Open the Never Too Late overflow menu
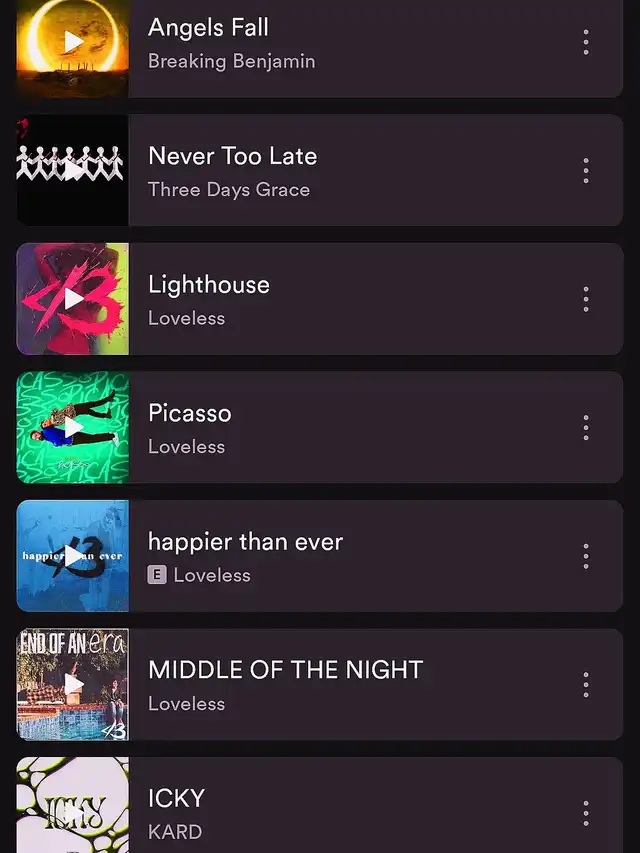The image size is (640, 853). tap(586, 170)
